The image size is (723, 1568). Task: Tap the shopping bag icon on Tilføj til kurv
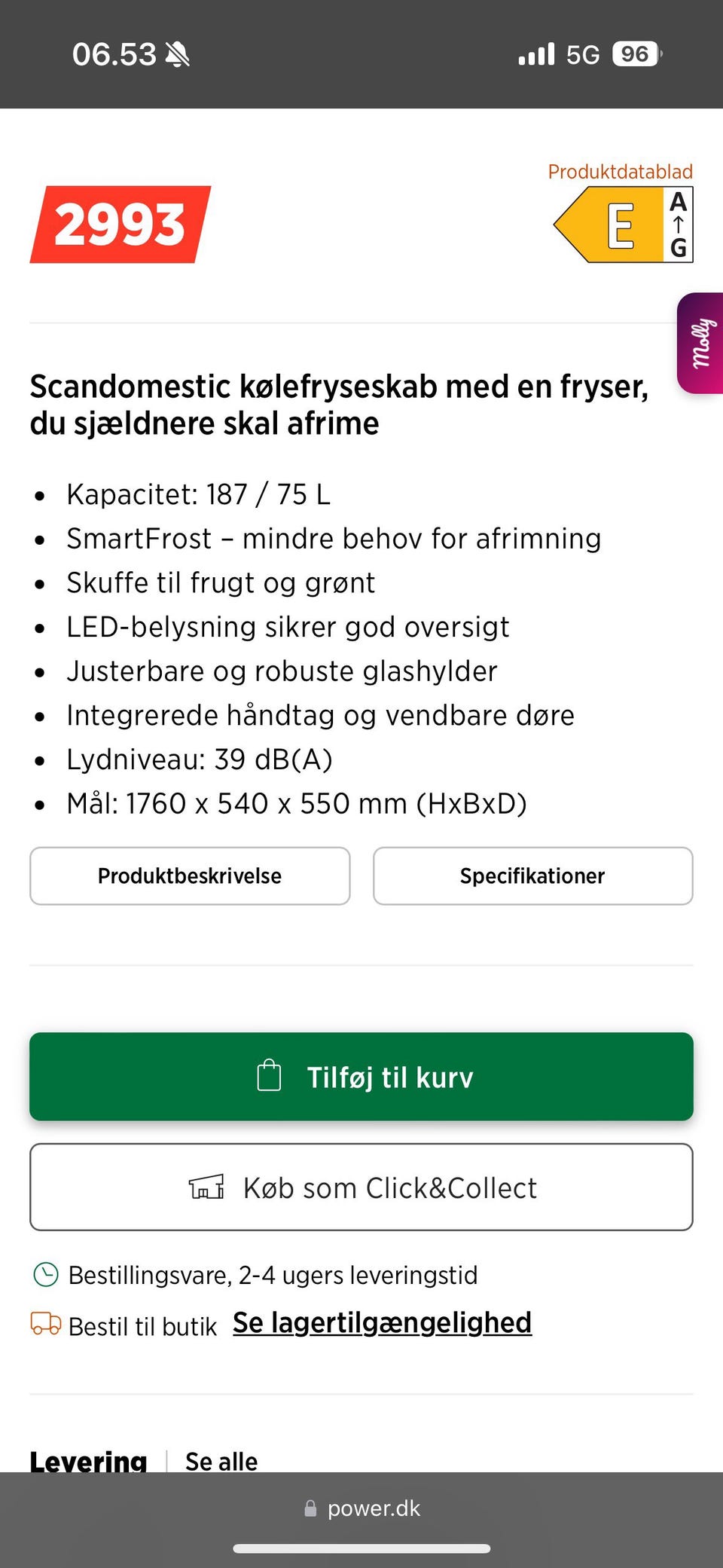(267, 1076)
